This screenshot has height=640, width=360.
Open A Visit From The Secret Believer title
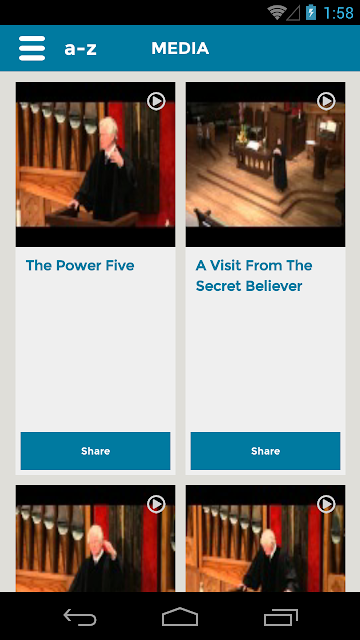[254, 276]
